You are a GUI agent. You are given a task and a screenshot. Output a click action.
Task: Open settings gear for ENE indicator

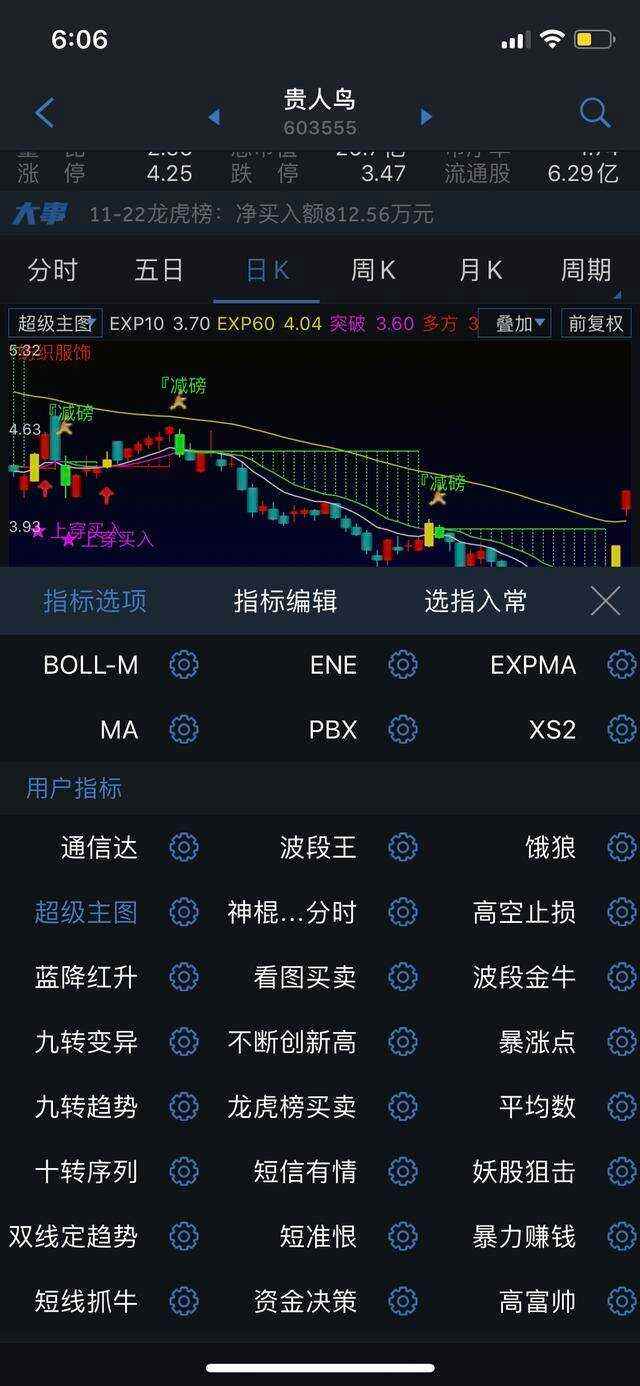pos(402,665)
